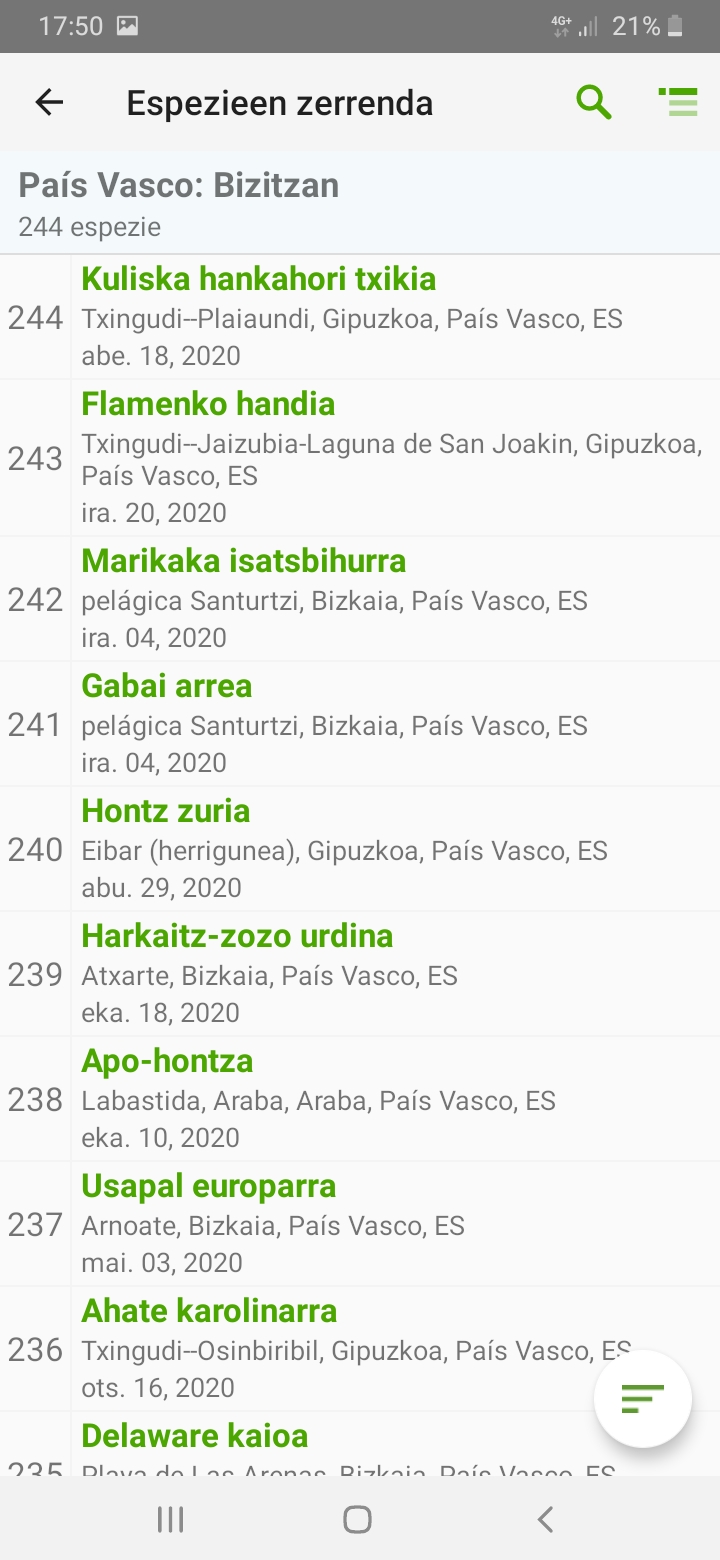Open the species list search
The width and height of the screenshot is (720, 1560).
pos(594,102)
